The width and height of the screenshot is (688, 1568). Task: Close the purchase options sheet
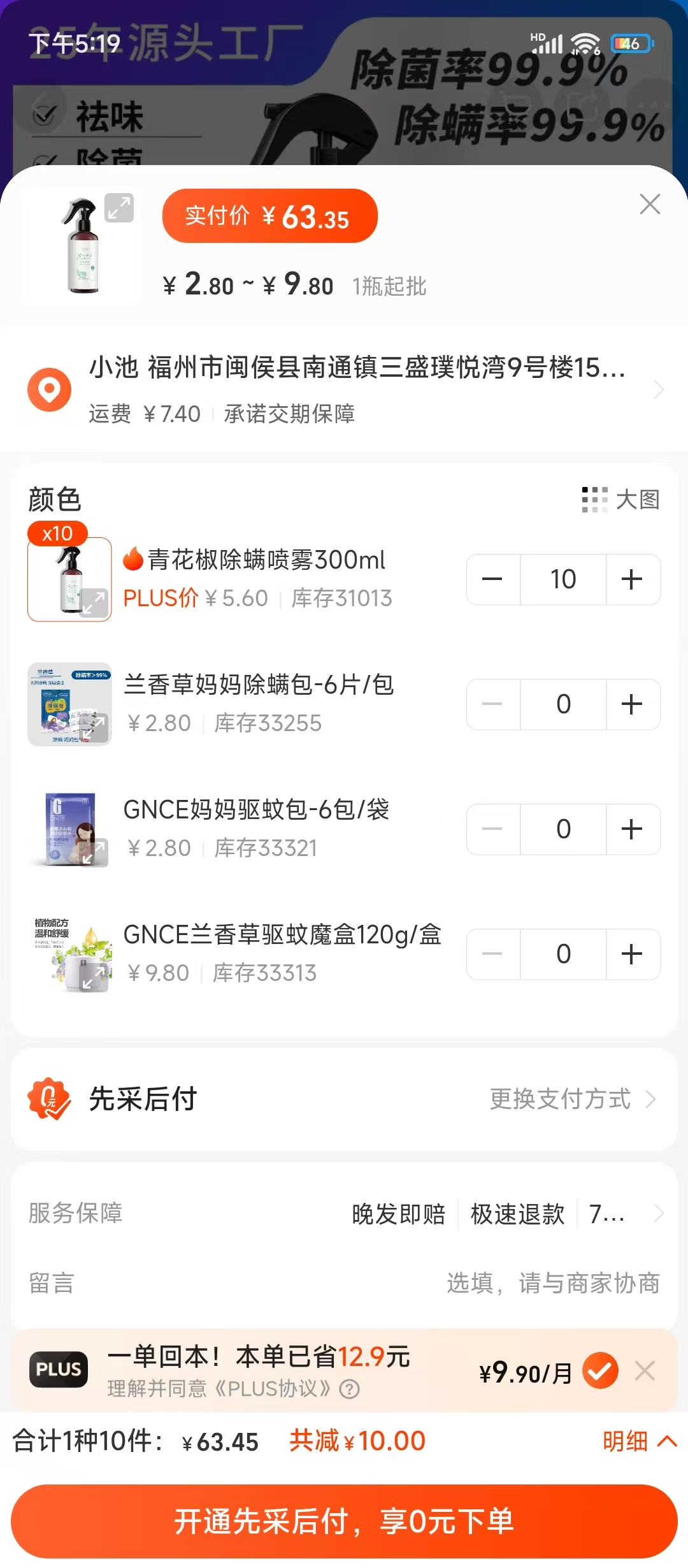point(650,205)
